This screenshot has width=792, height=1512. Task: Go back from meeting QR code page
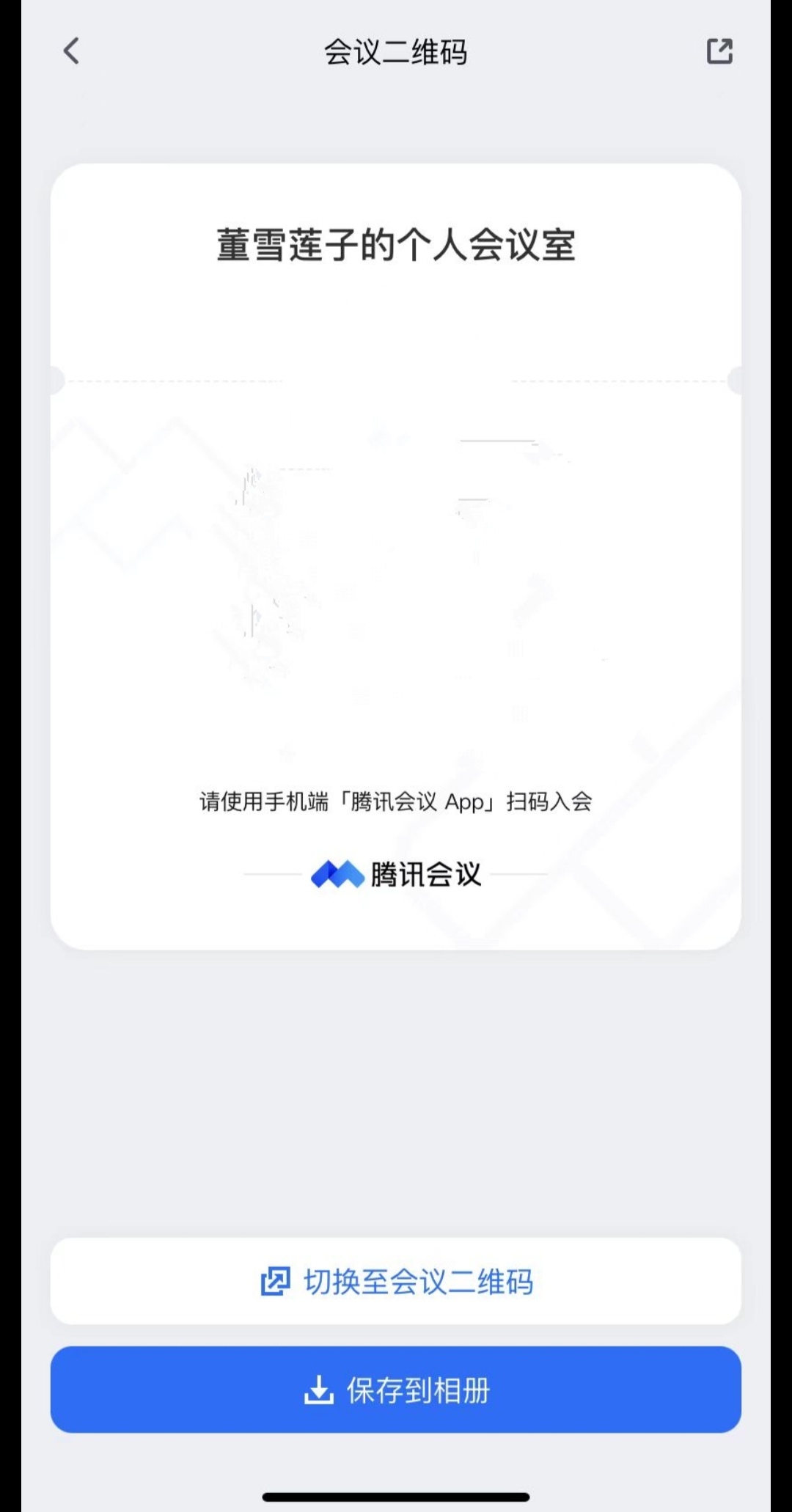[x=71, y=51]
